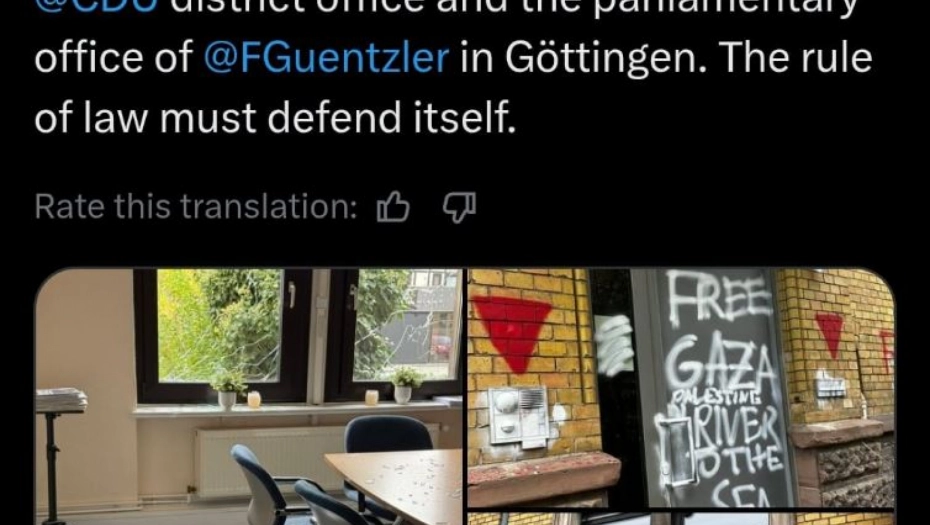Open the @FGuentzler profile mention
Screen dimensions: 930x525
point(325,58)
